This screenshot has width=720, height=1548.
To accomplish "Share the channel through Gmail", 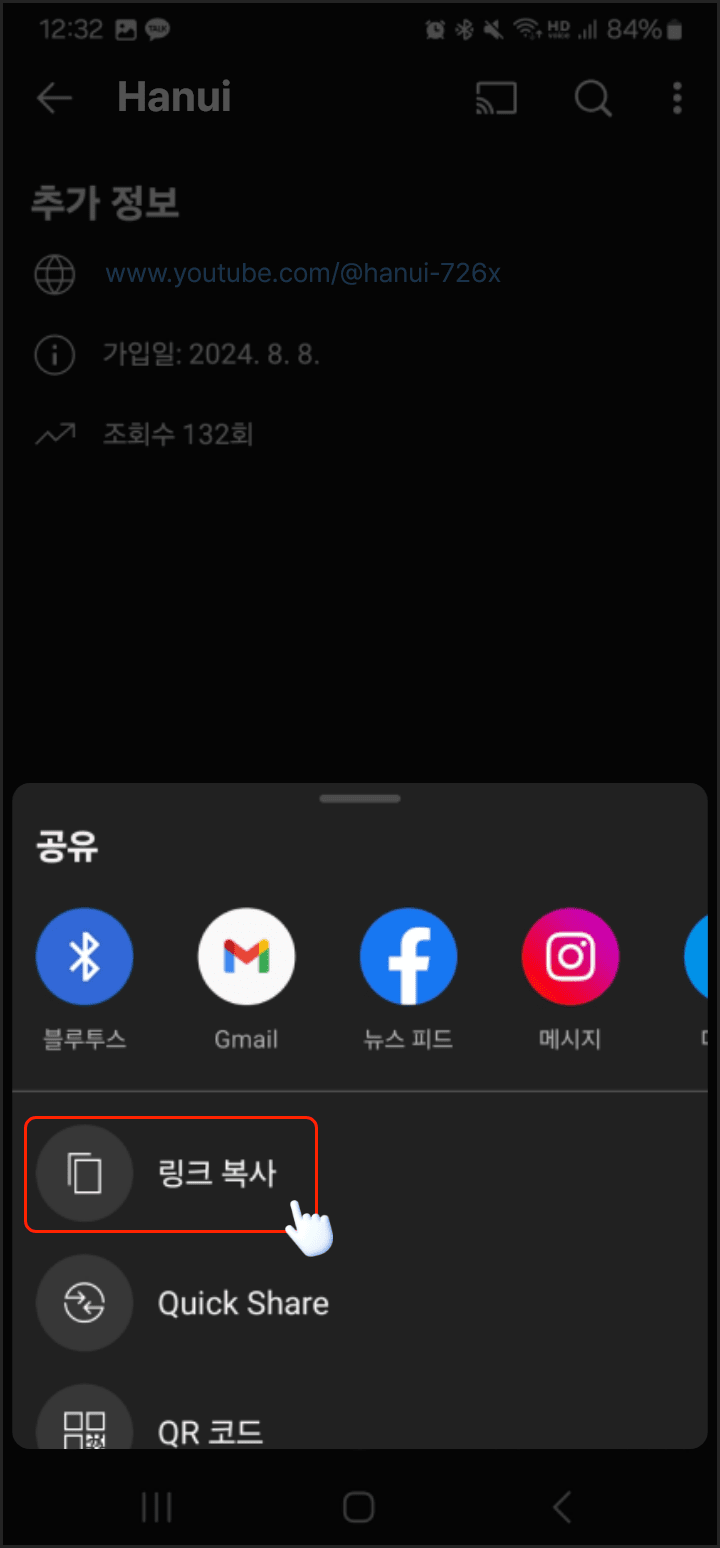I will (x=247, y=957).
